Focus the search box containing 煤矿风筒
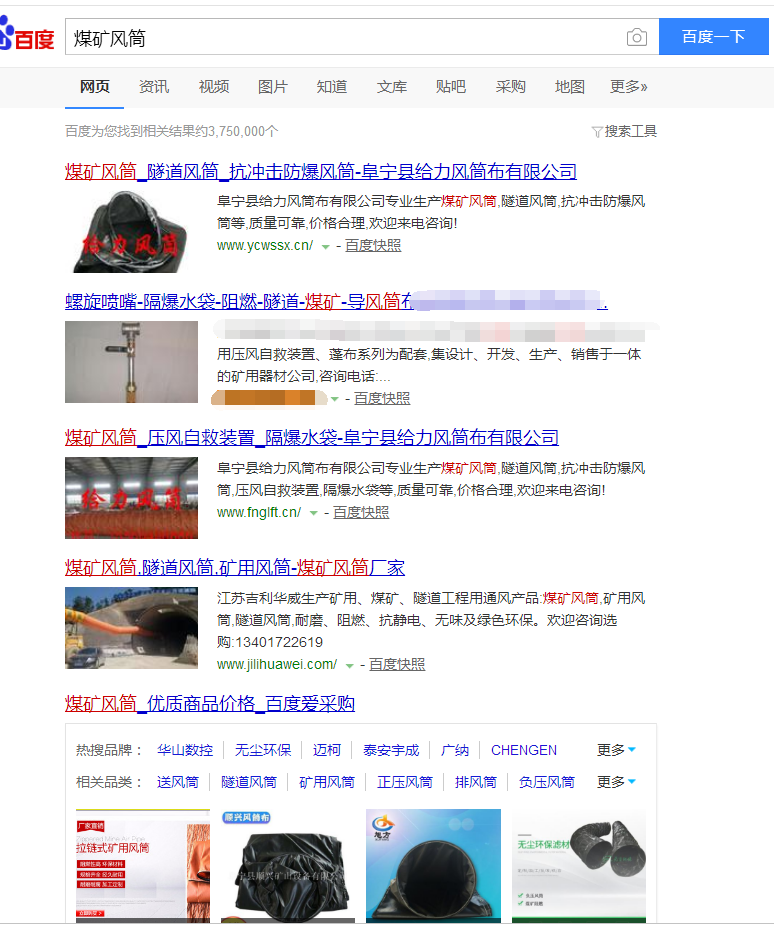The height and width of the screenshot is (927, 774). click(340, 38)
